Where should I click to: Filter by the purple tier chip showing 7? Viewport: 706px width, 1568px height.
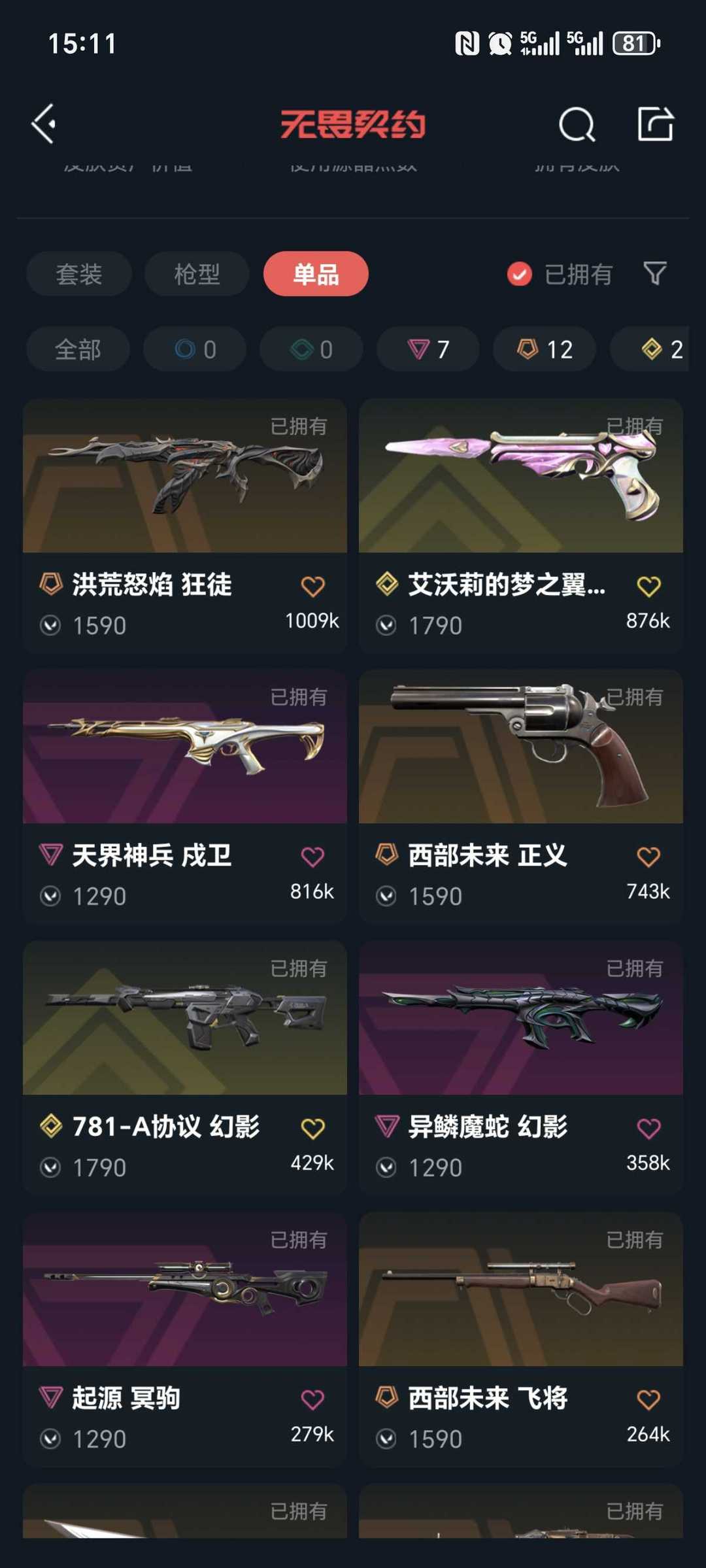click(x=428, y=349)
